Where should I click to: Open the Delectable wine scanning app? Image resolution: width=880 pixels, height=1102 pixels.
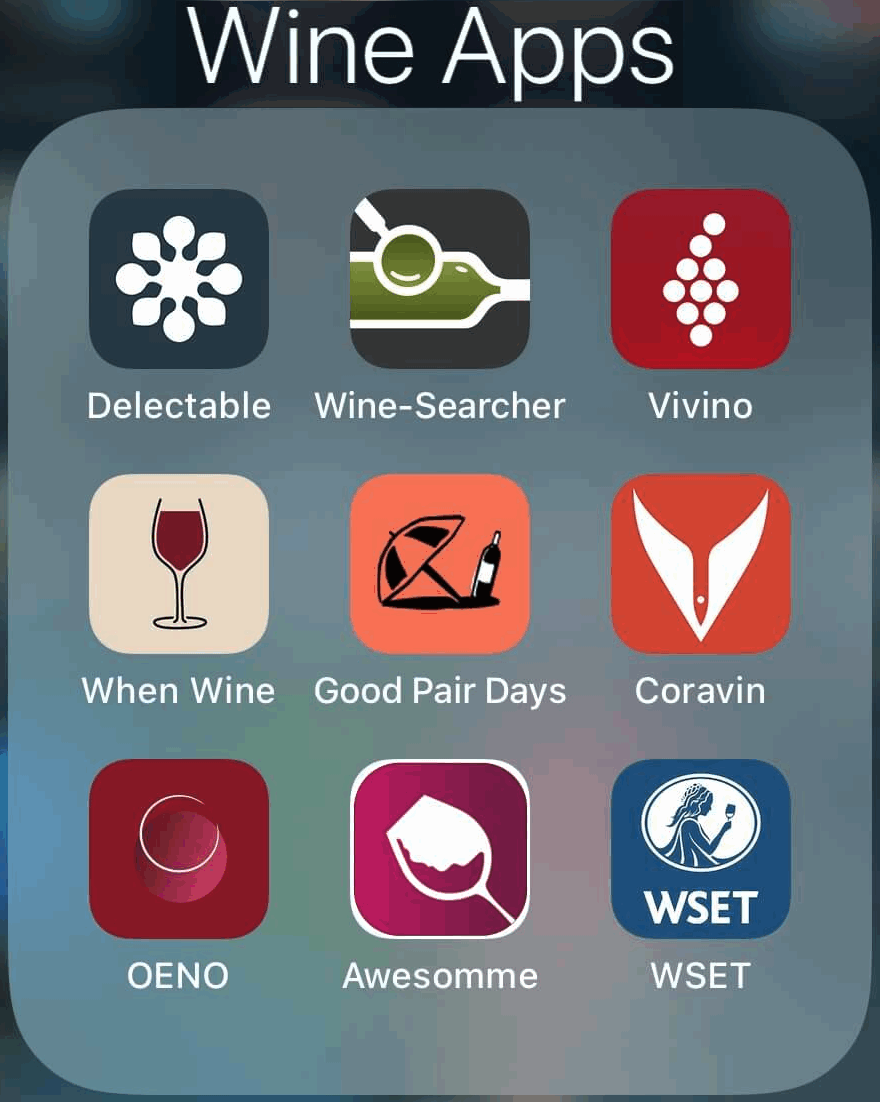point(179,277)
